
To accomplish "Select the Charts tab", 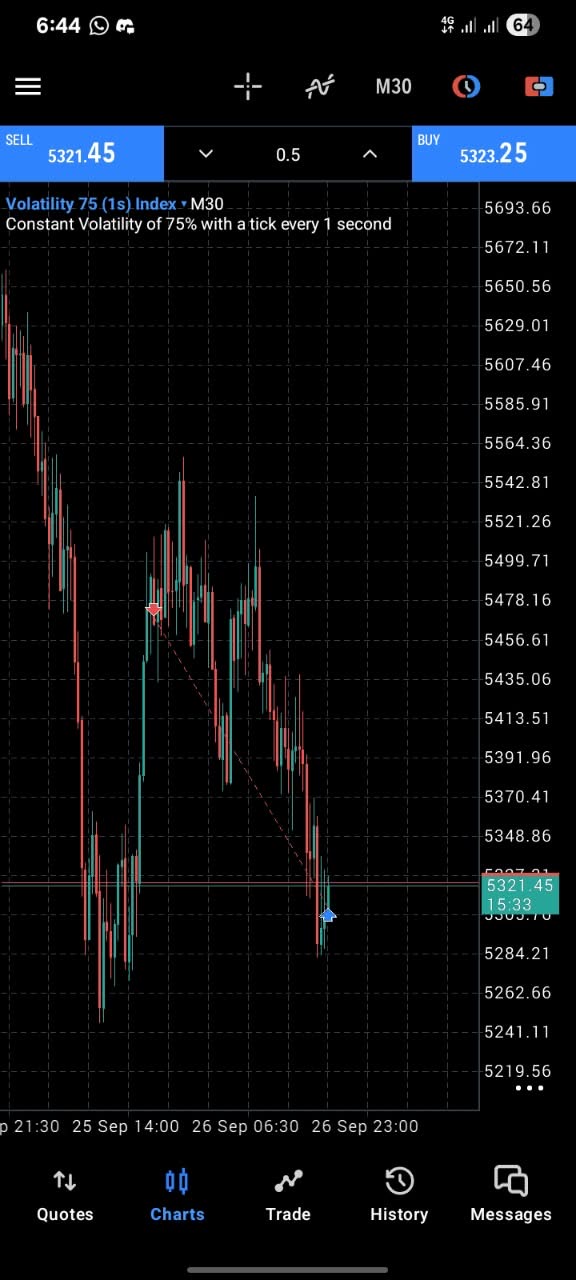I will 177,1195.
